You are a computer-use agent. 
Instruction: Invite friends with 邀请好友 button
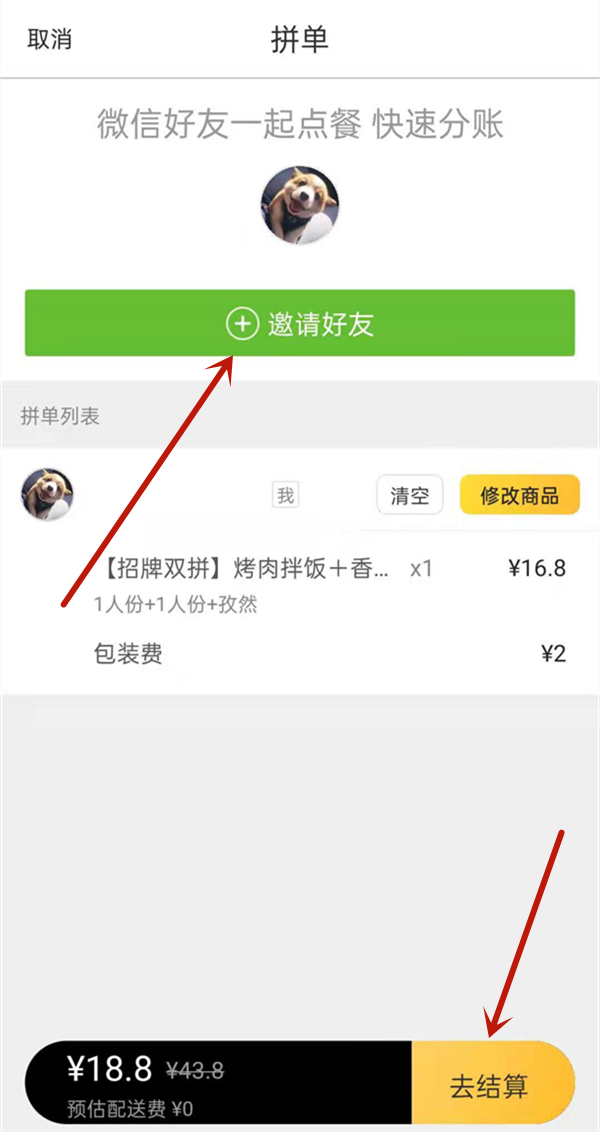[x=300, y=324]
